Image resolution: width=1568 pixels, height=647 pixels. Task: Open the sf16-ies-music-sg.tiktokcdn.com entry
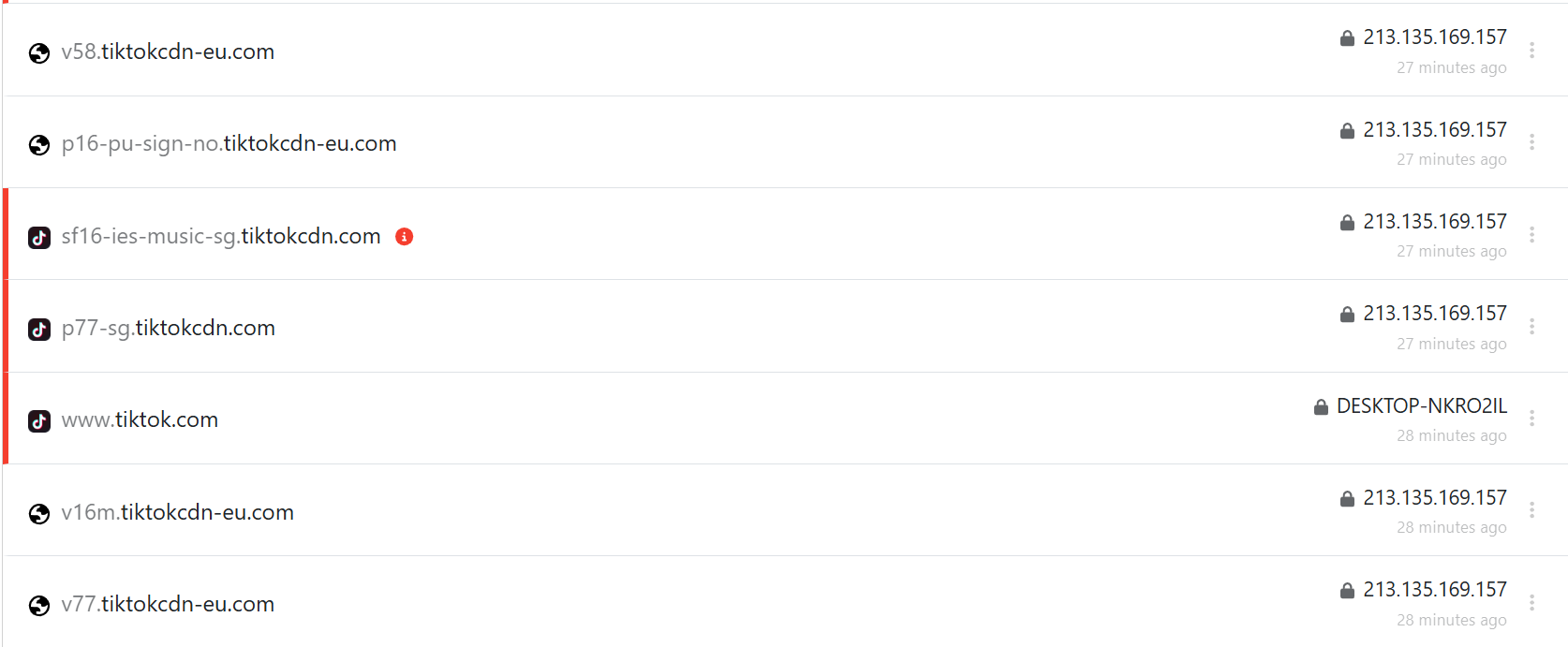tap(221, 236)
